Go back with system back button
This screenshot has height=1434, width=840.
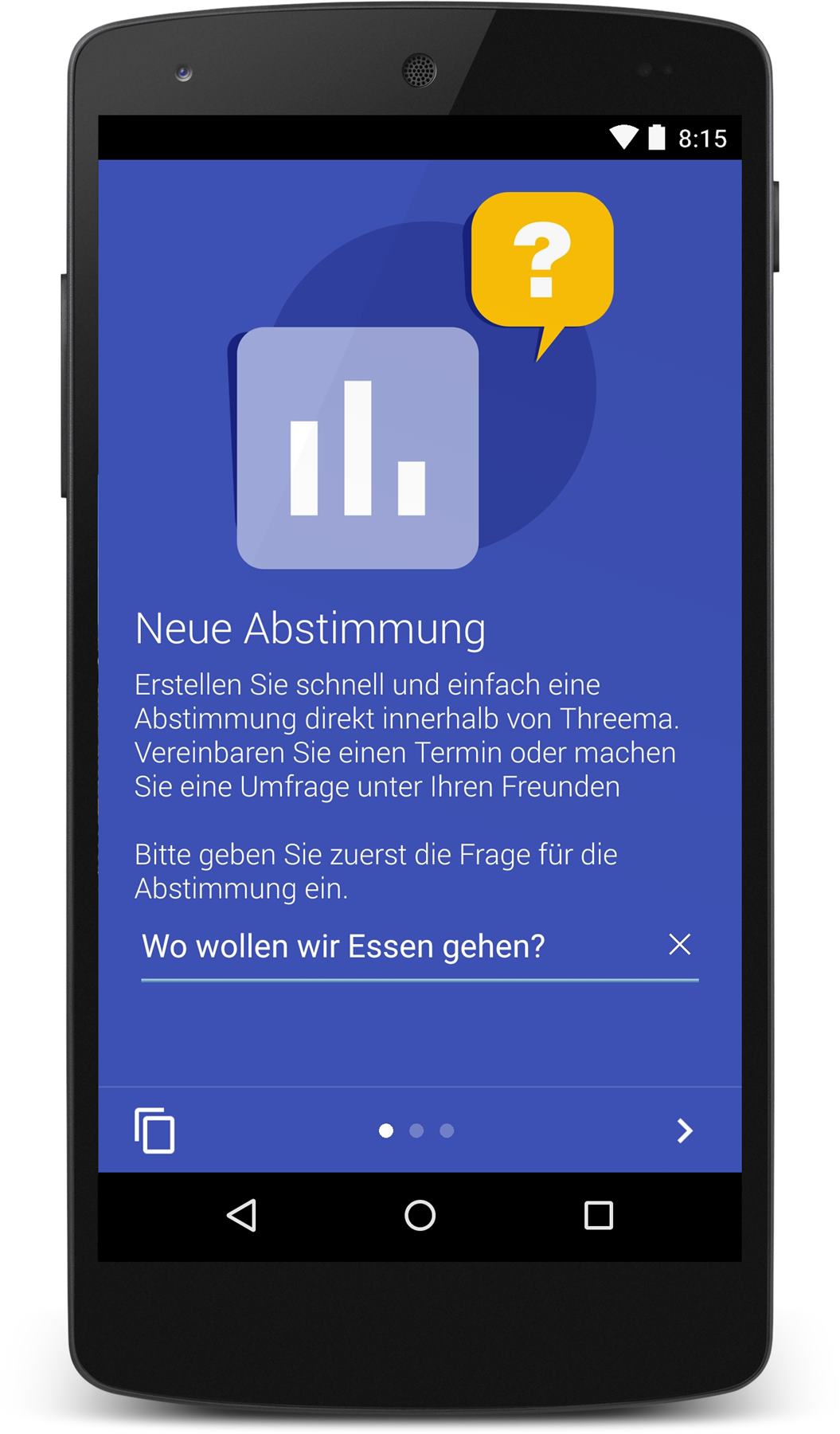tap(242, 1216)
